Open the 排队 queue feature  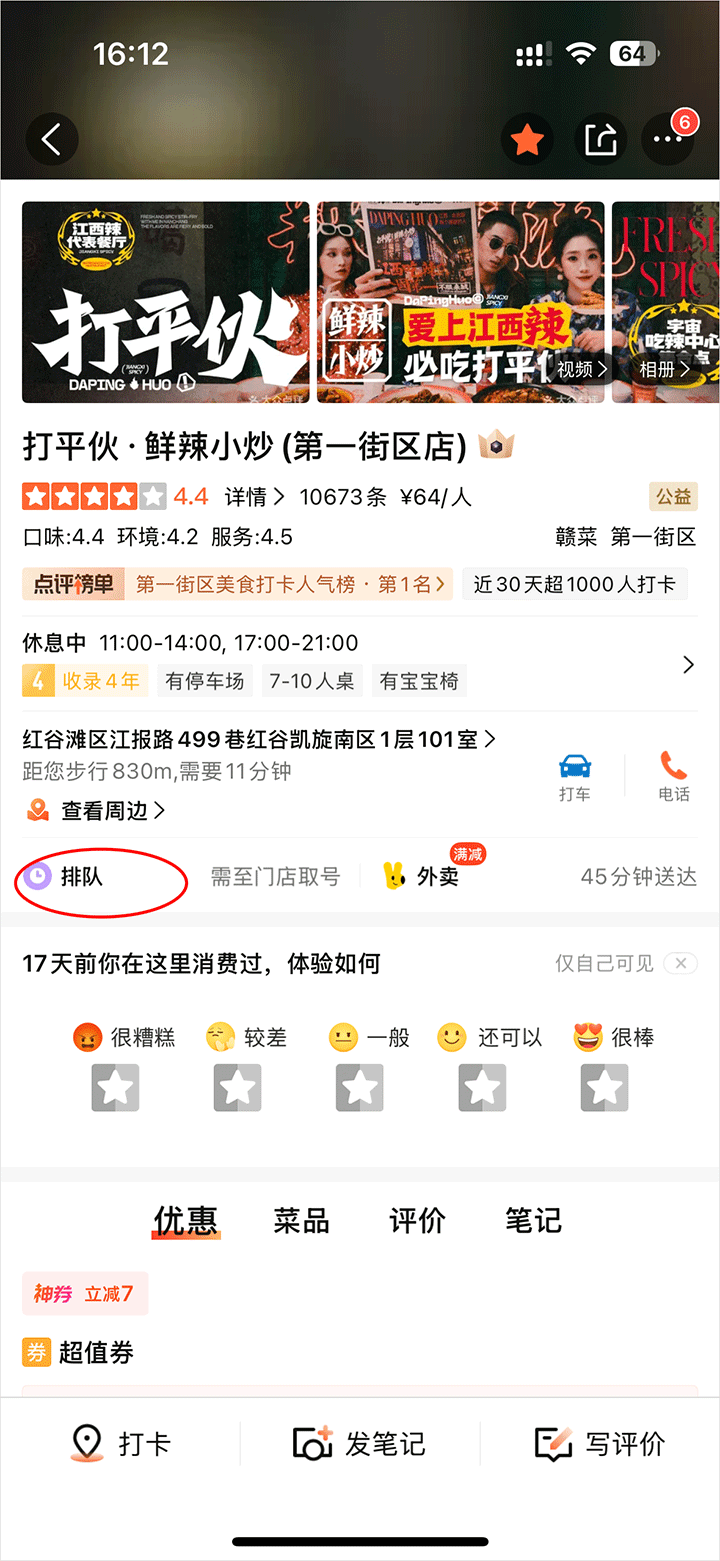tap(80, 877)
